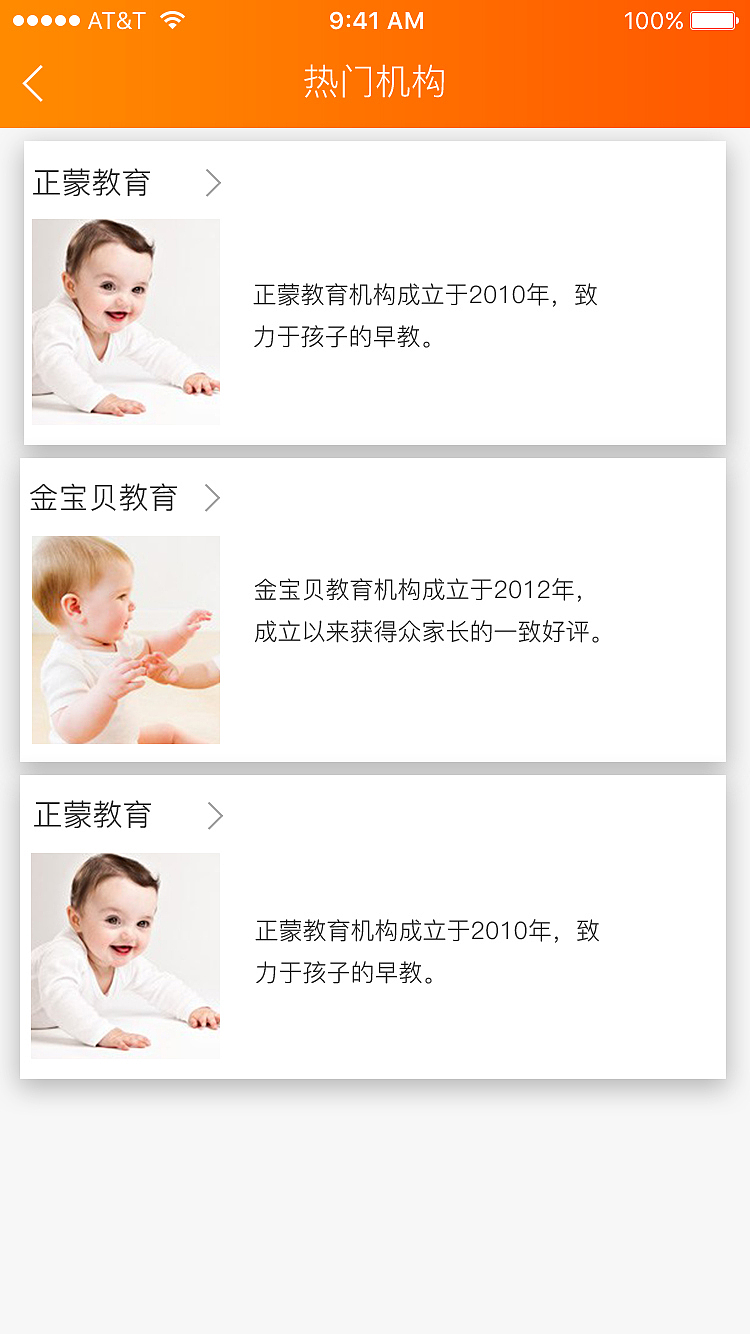Go back using the header arrow
The height and width of the screenshot is (1334, 750).
[x=33, y=83]
